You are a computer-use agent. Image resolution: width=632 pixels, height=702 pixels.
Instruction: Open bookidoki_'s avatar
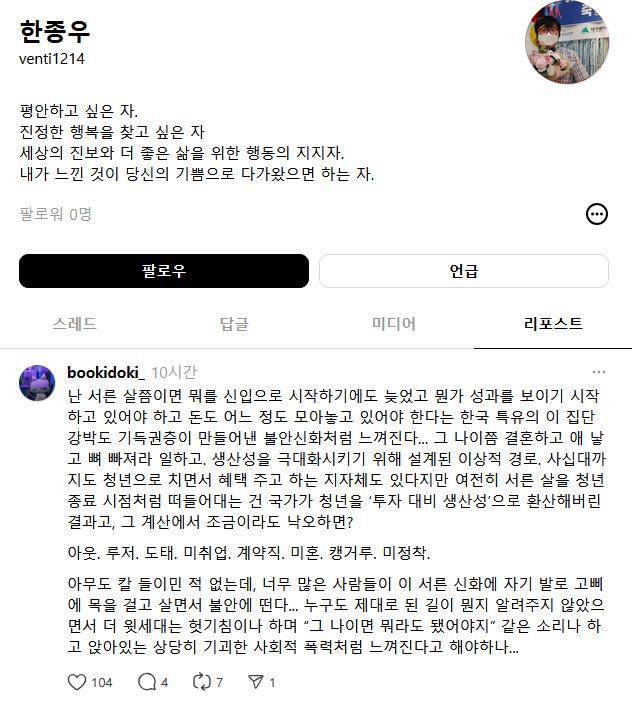coord(37,383)
